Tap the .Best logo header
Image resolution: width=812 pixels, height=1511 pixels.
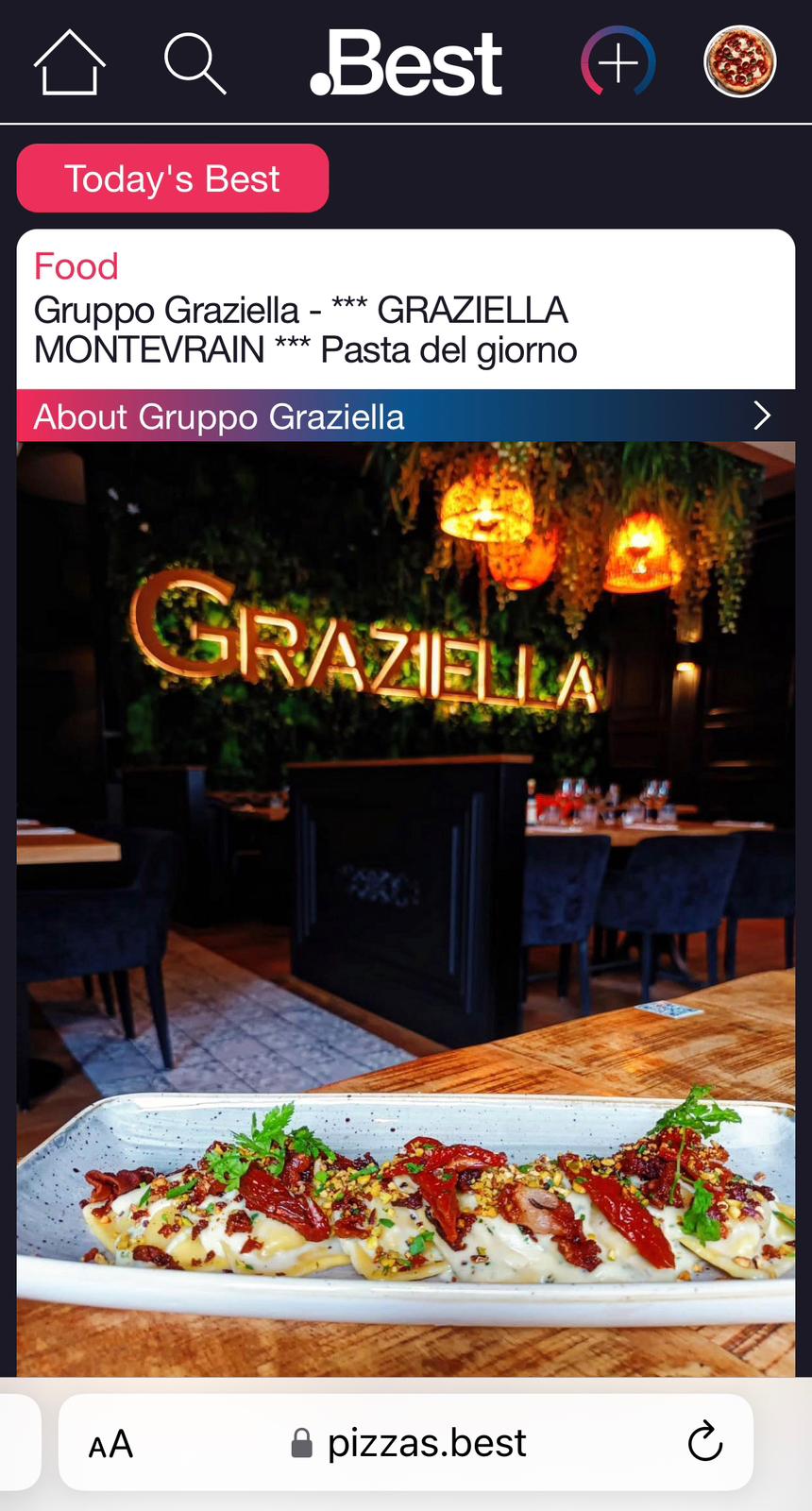(x=407, y=63)
